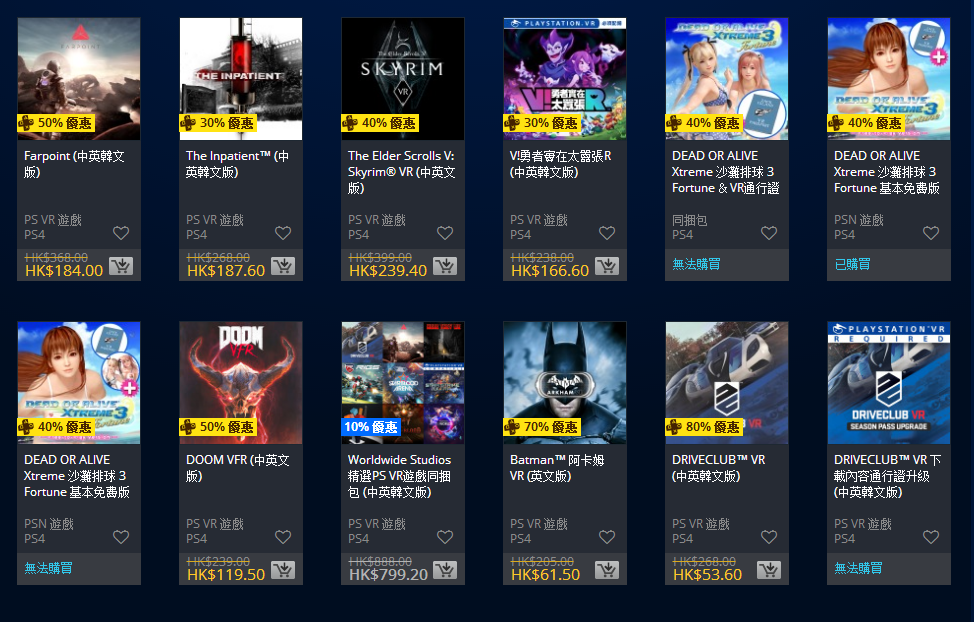Open the DRIVECLUB VR game tile
This screenshot has height=622, width=974.
(727, 382)
